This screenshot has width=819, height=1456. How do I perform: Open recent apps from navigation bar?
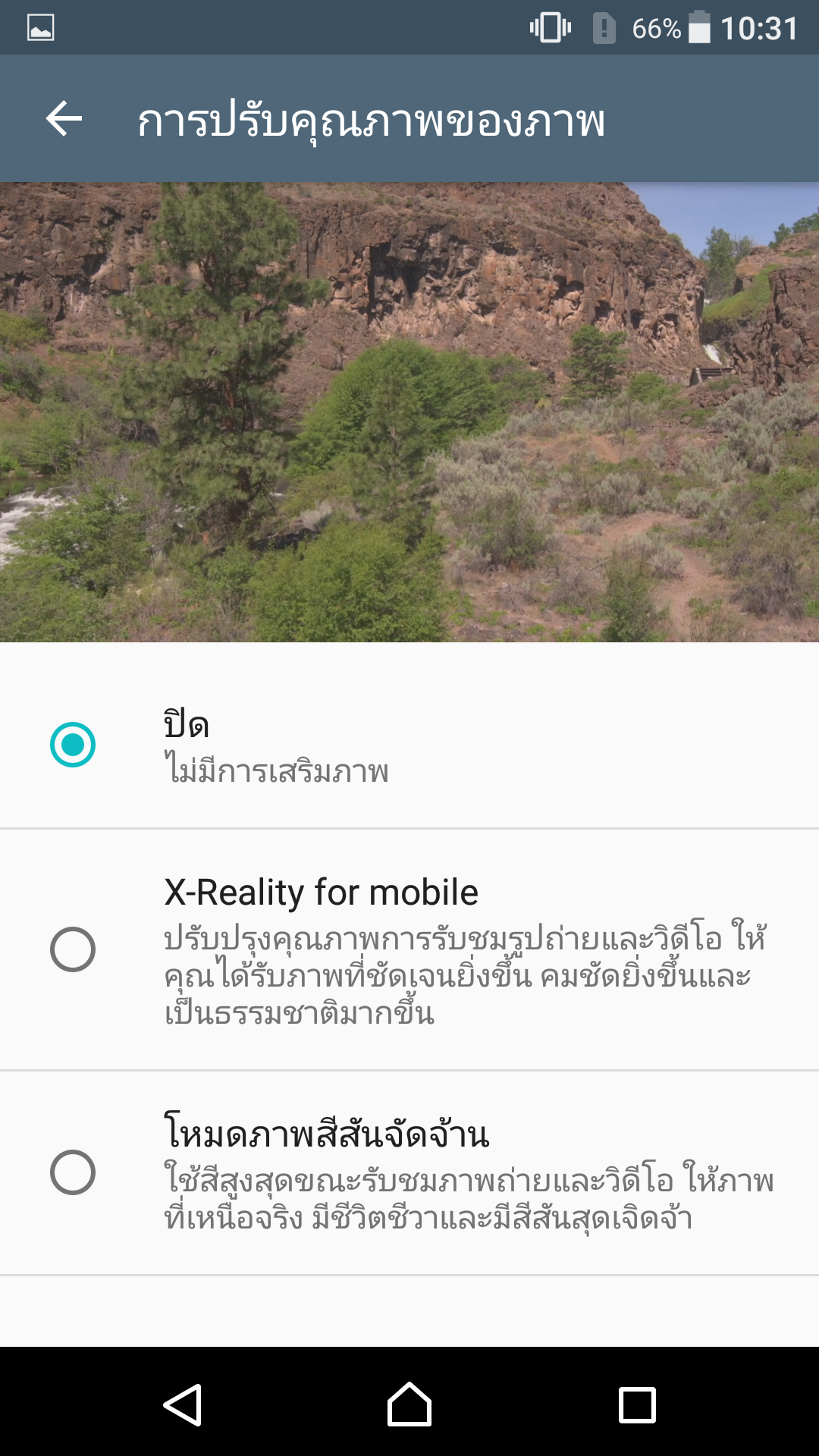click(x=637, y=1404)
